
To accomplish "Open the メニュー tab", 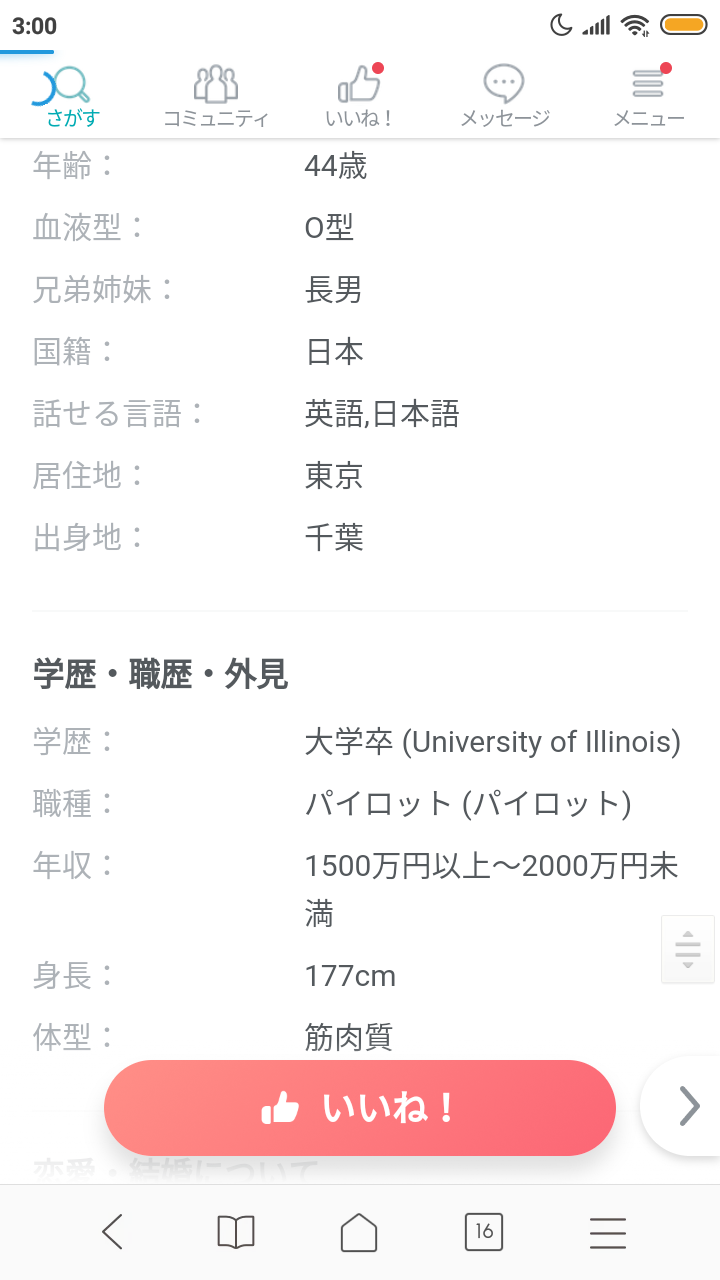I will (x=648, y=97).
